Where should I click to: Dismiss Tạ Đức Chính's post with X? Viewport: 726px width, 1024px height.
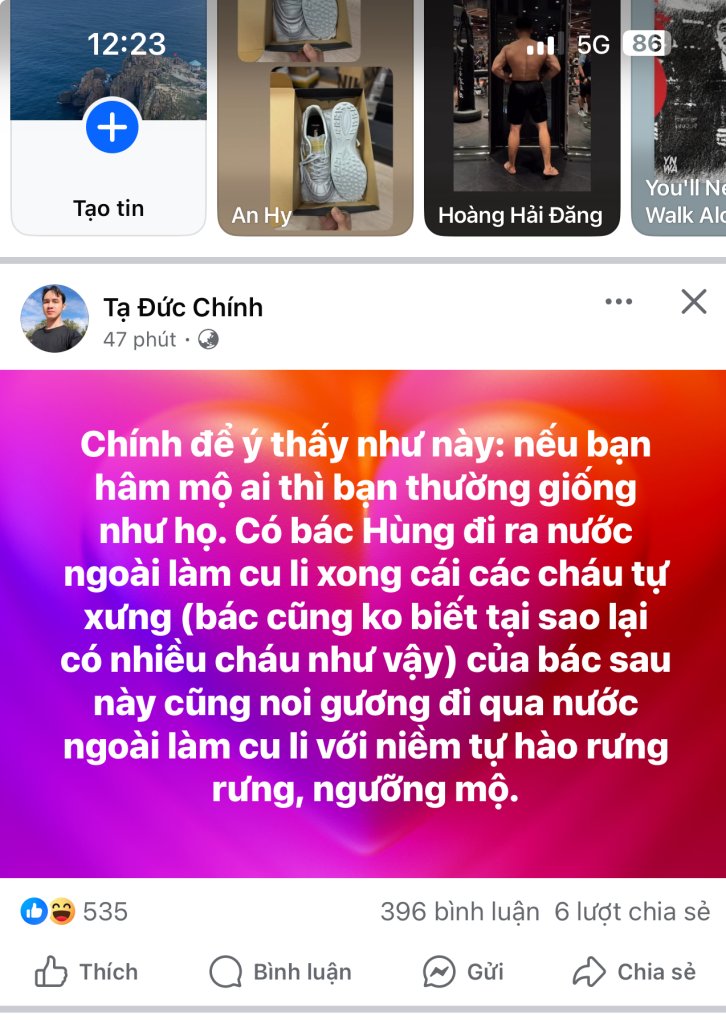click(694, 301)
